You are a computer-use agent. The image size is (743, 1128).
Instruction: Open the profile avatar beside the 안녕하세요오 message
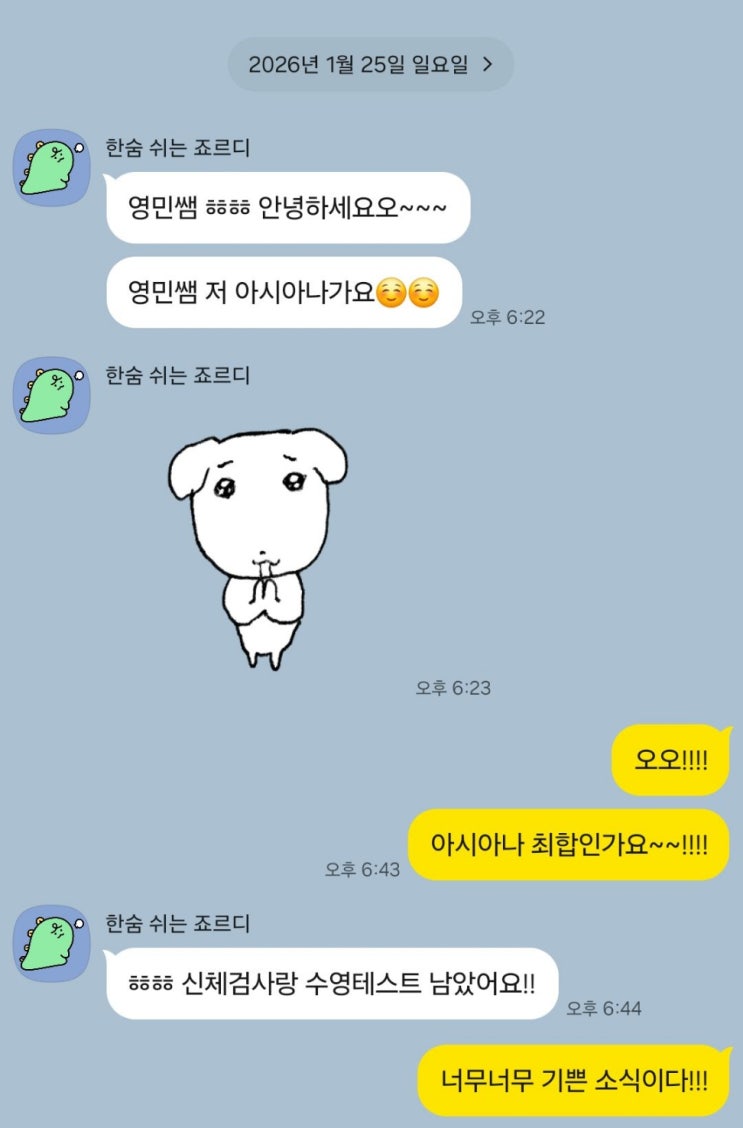pos(52,167)
